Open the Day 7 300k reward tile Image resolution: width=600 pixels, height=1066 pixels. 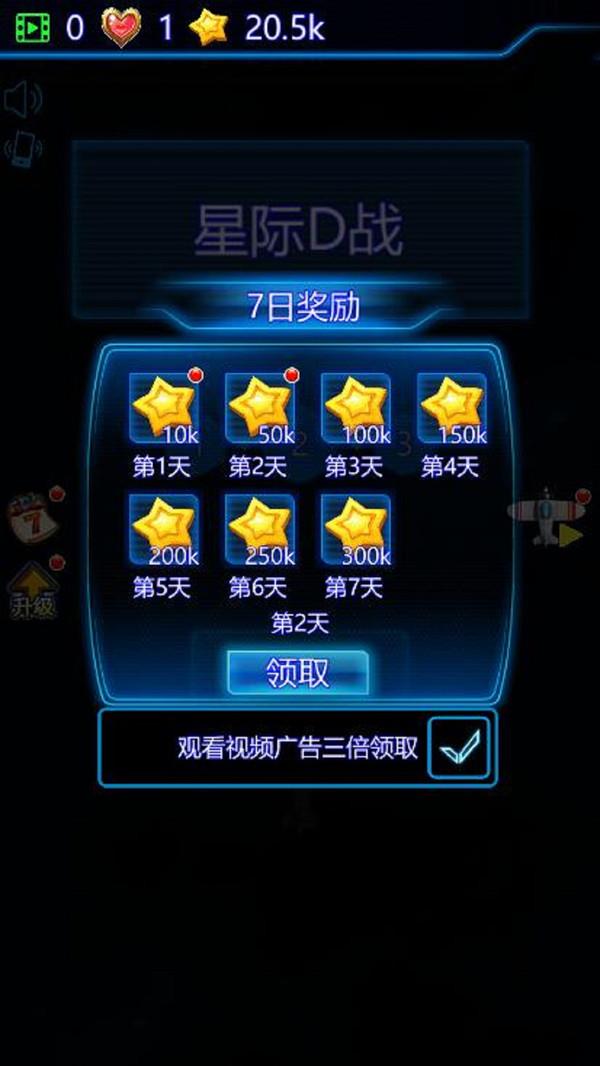click(356, 530)
